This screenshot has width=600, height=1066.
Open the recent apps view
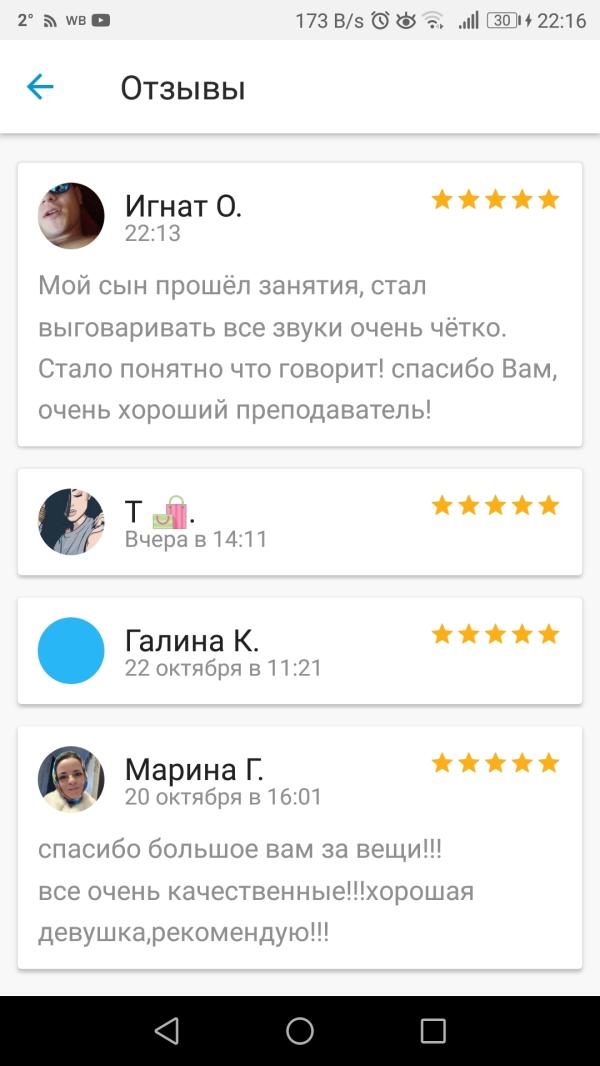pos(433,1031)
